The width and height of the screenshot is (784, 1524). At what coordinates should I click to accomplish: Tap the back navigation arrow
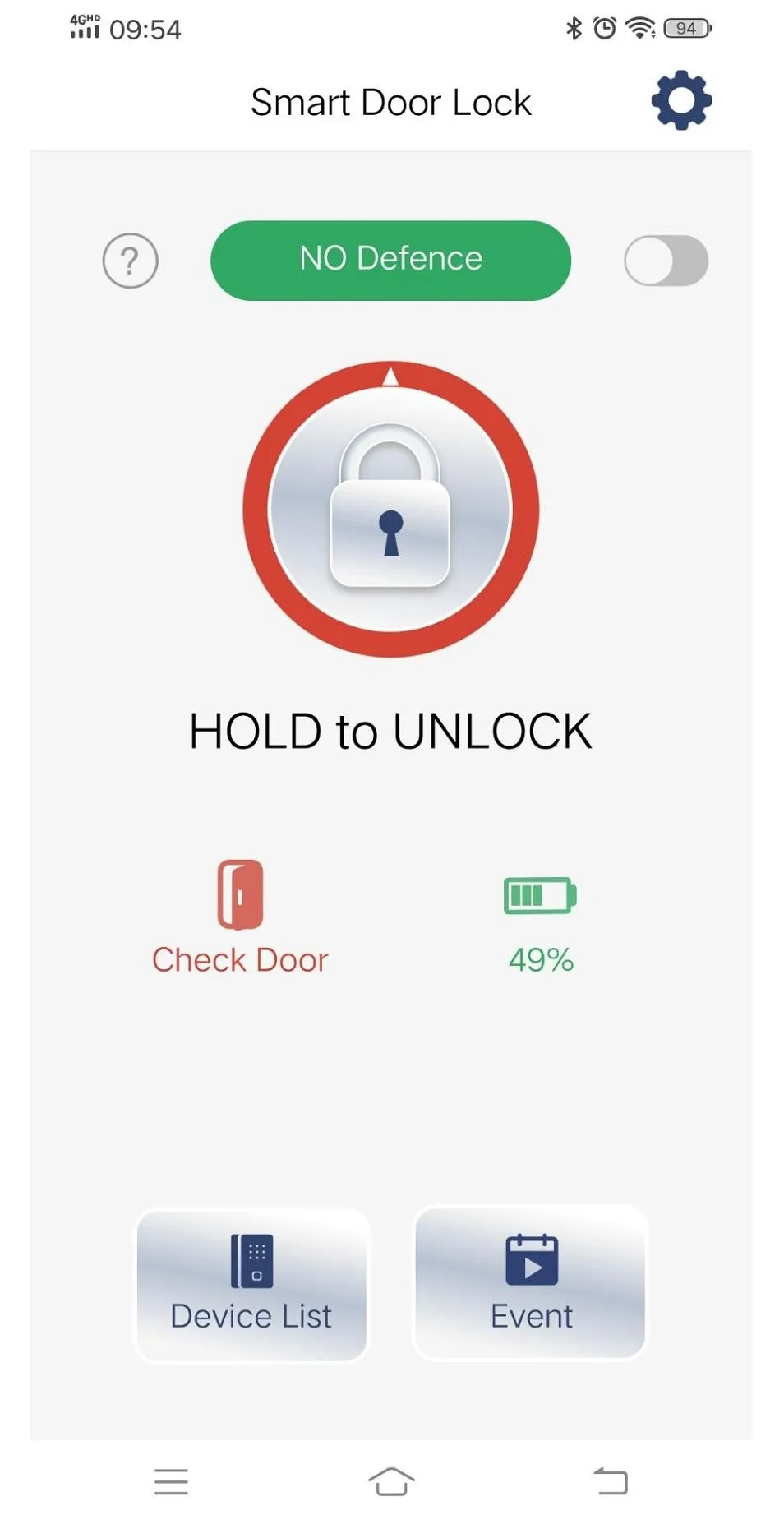(611, 1481)
